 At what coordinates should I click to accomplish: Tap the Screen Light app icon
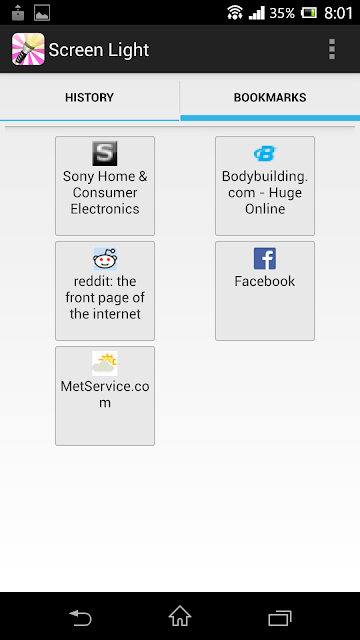pyautogui.click(x=28, y=49)
